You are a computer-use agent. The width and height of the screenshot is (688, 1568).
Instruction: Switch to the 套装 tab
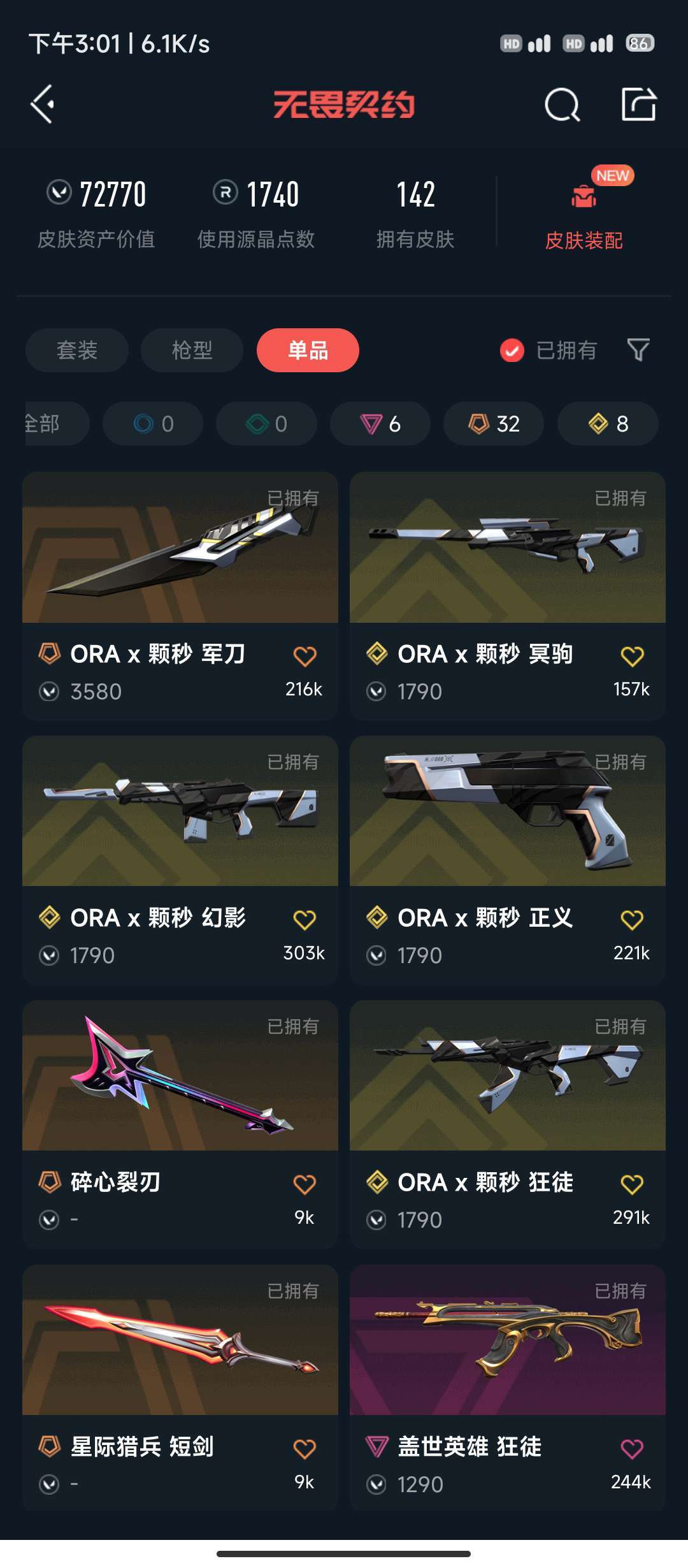77,350
